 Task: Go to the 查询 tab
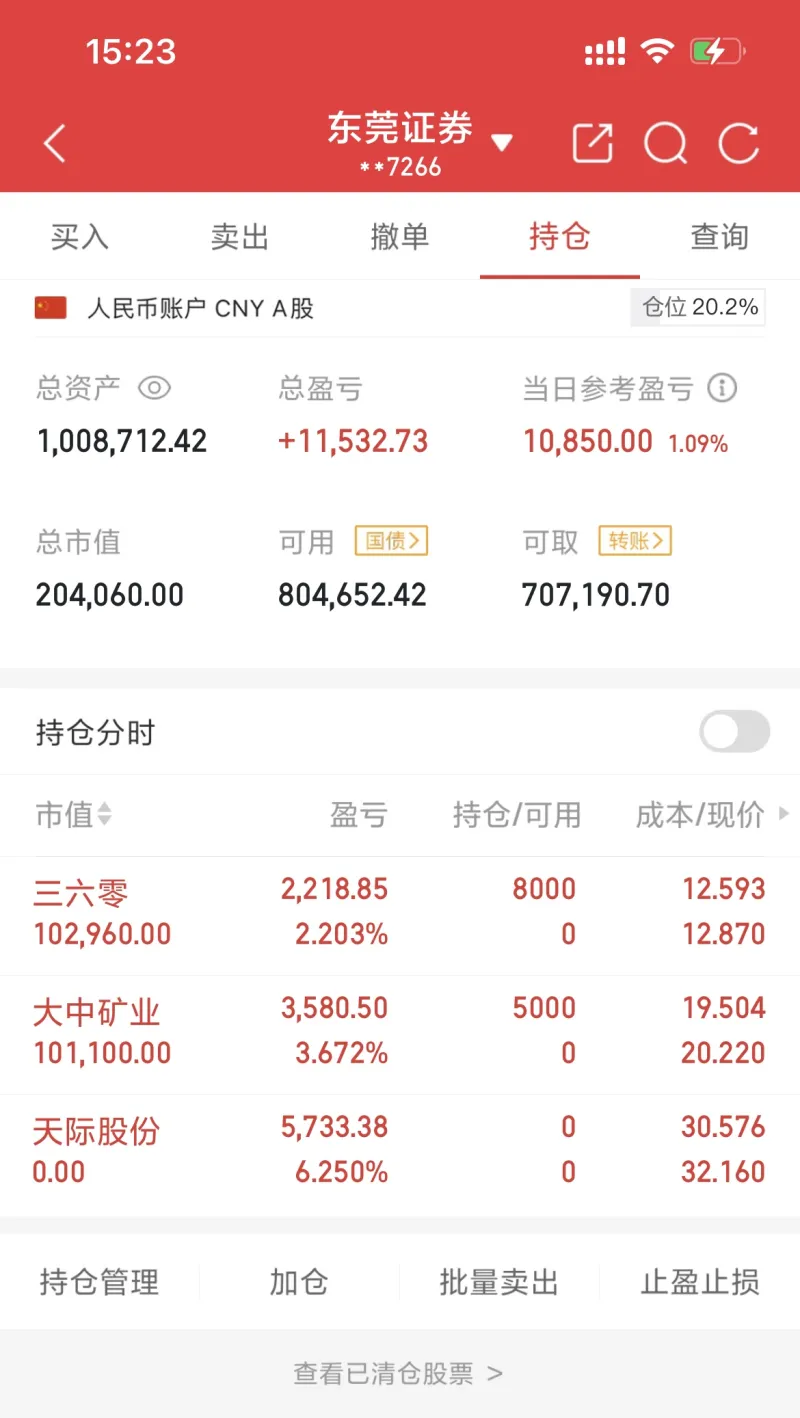pos(719,237)
